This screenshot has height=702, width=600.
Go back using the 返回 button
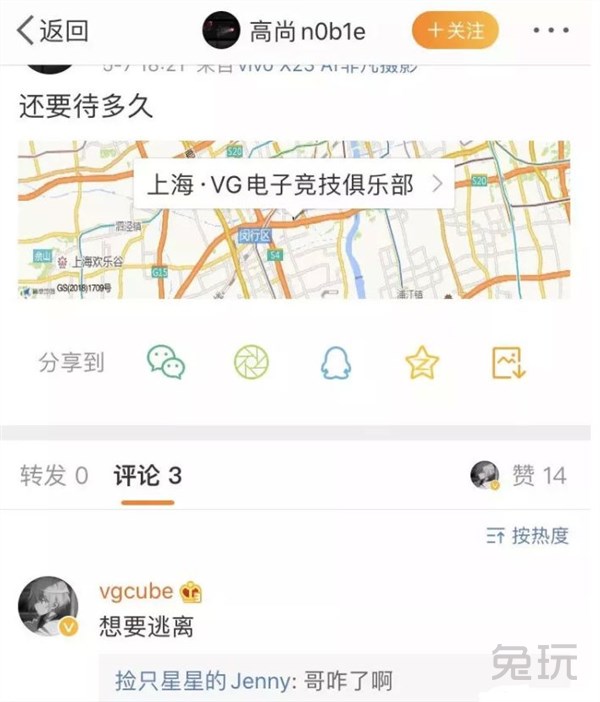tap(52, 30)
